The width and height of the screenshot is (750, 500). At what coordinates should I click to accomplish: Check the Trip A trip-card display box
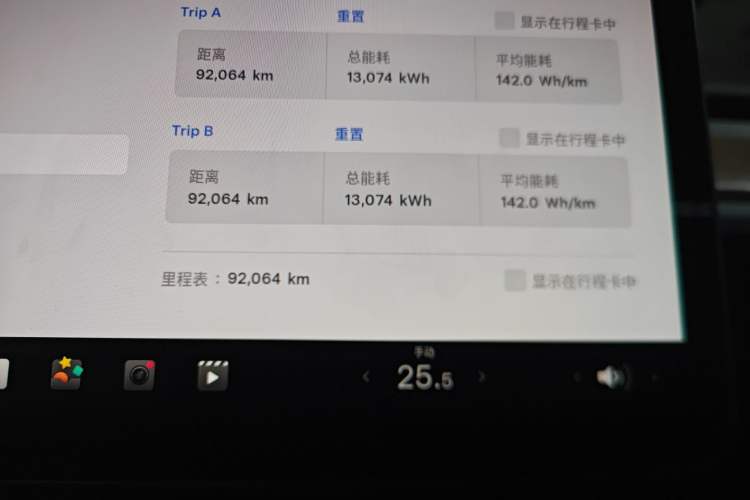tap(505, 21)
